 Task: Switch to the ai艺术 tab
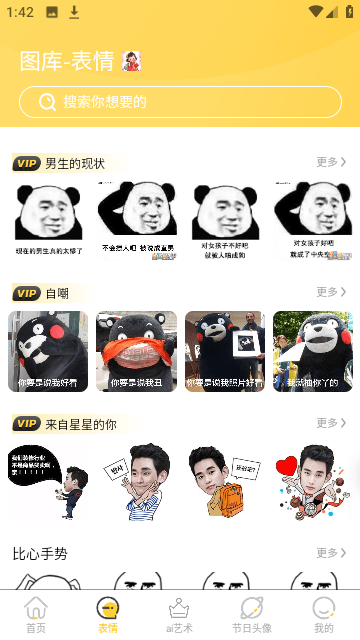click(179, 615)
